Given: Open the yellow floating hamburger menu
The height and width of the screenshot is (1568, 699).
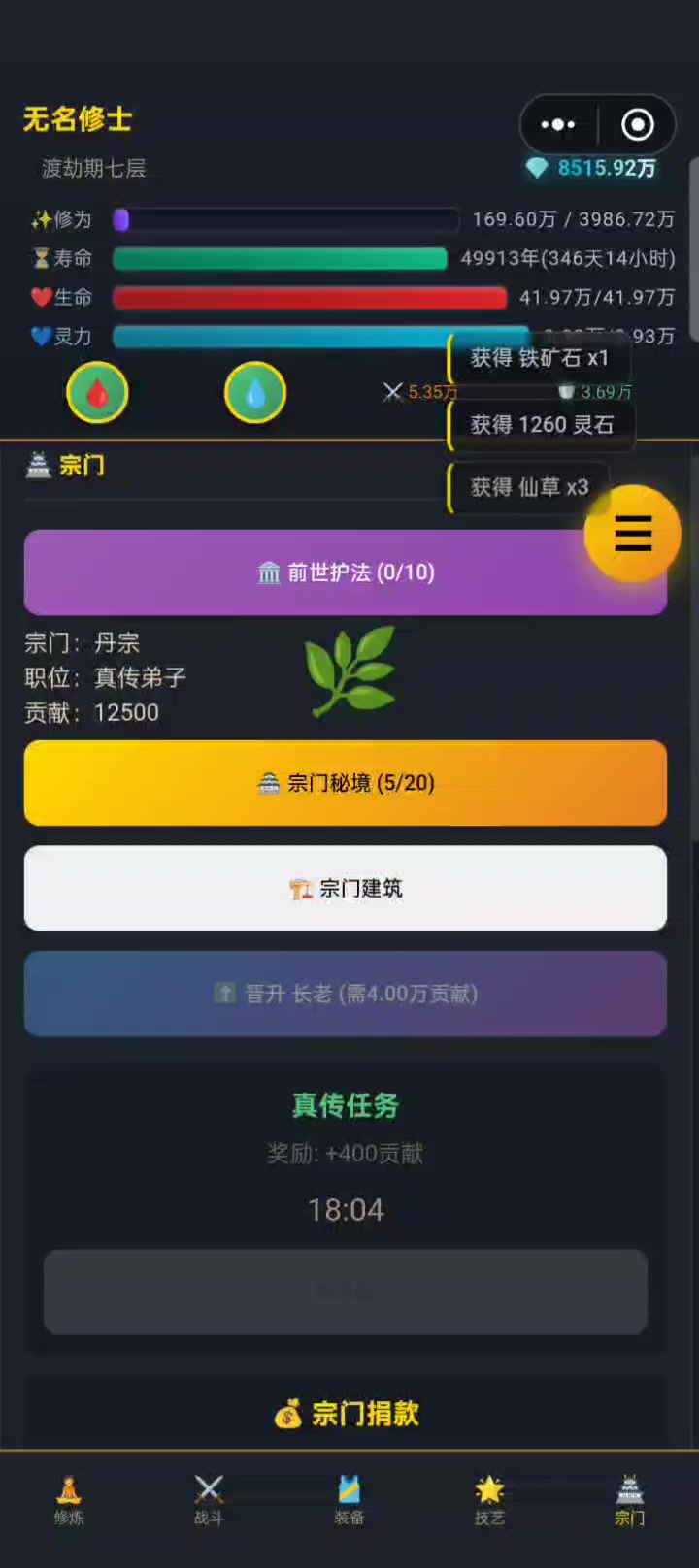Looking at the screenshot, I should (632, 533).
